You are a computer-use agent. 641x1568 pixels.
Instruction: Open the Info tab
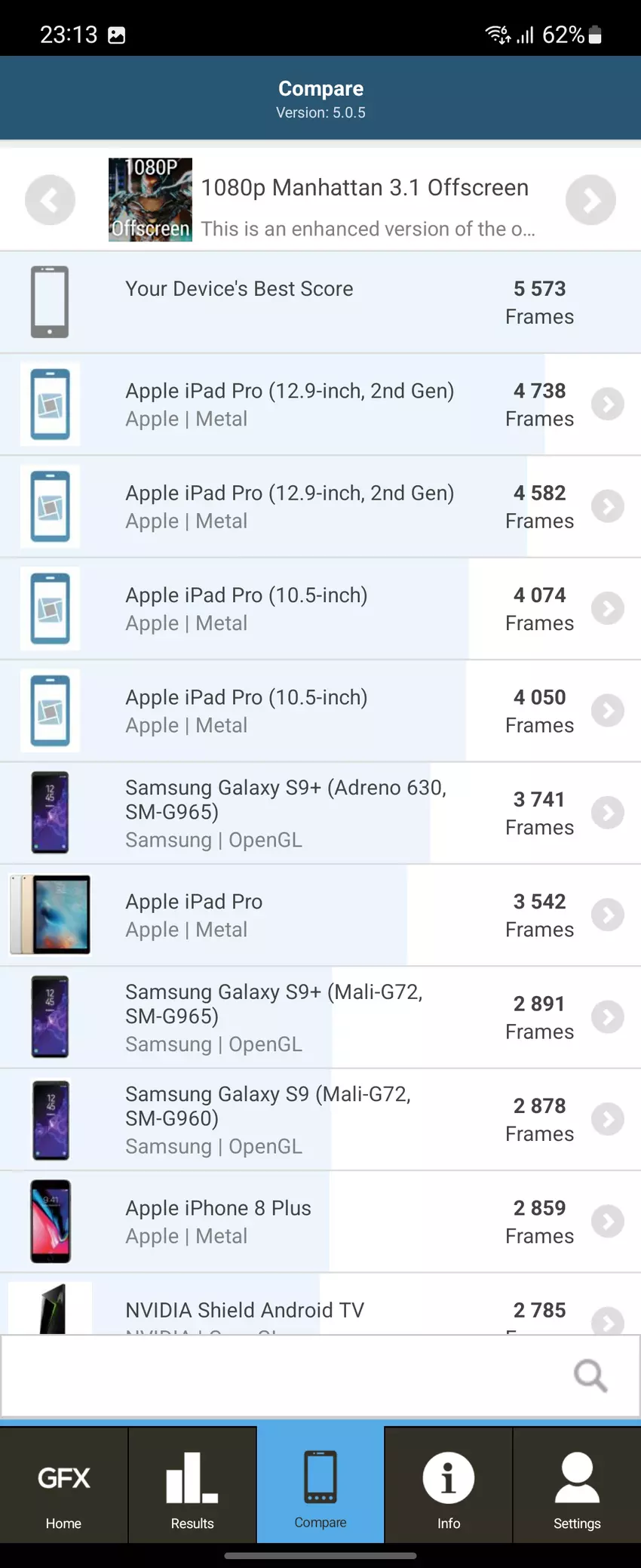click(449, 1485)
